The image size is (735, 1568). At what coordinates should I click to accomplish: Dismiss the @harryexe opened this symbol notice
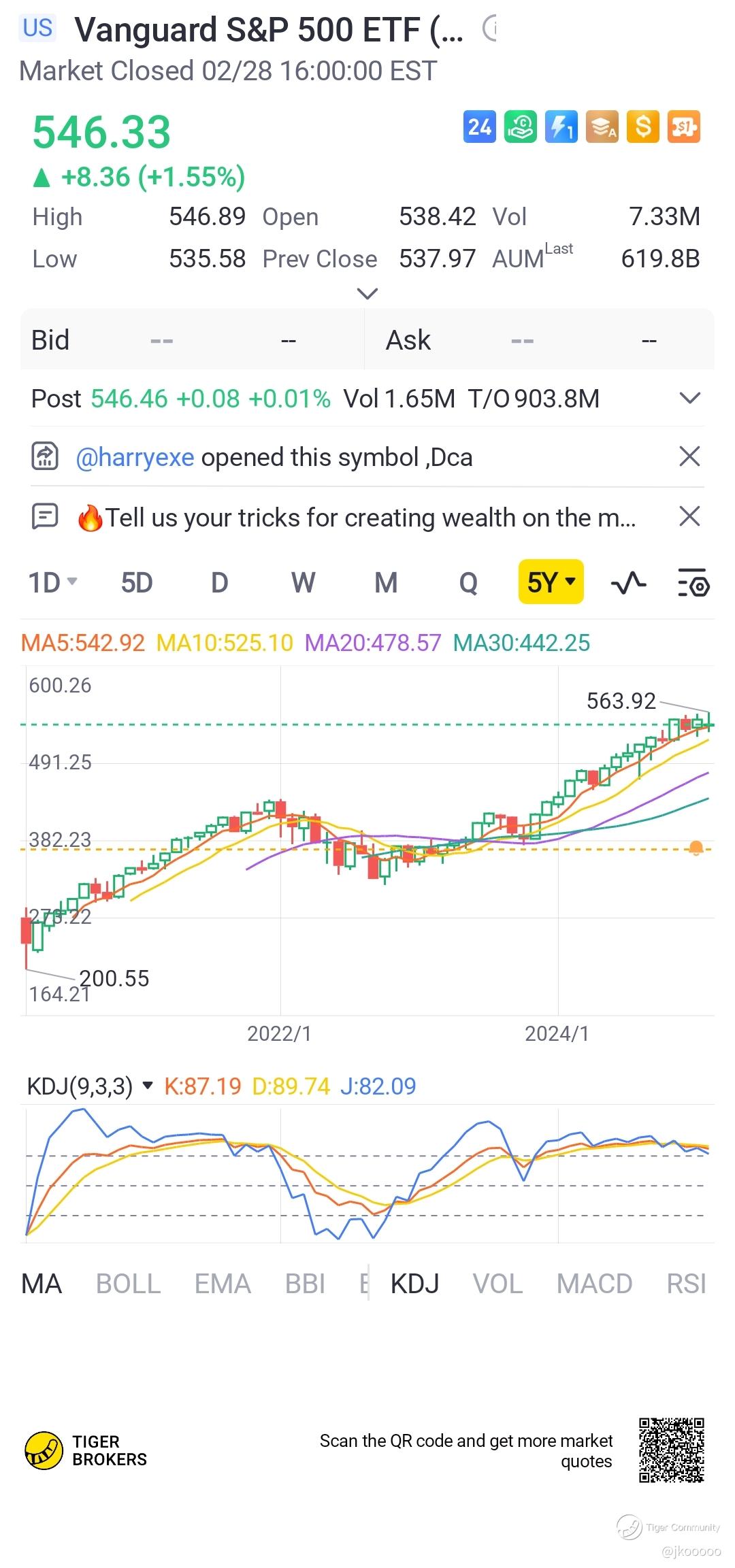pyautogui.click(x=689, y=456)
